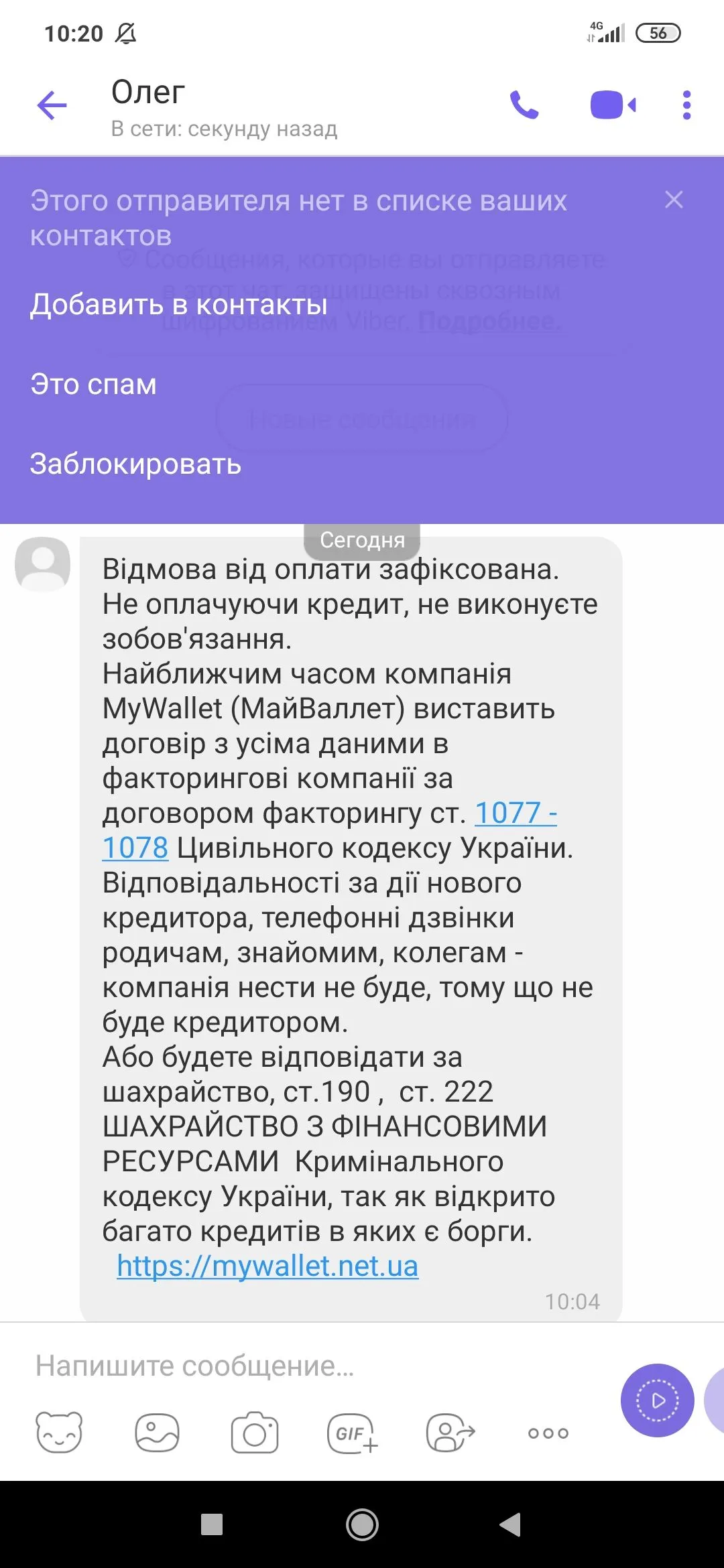Open the sticker picker bear icon
This screenshot has width=724, height=1568.
(x=59, y=1433)
